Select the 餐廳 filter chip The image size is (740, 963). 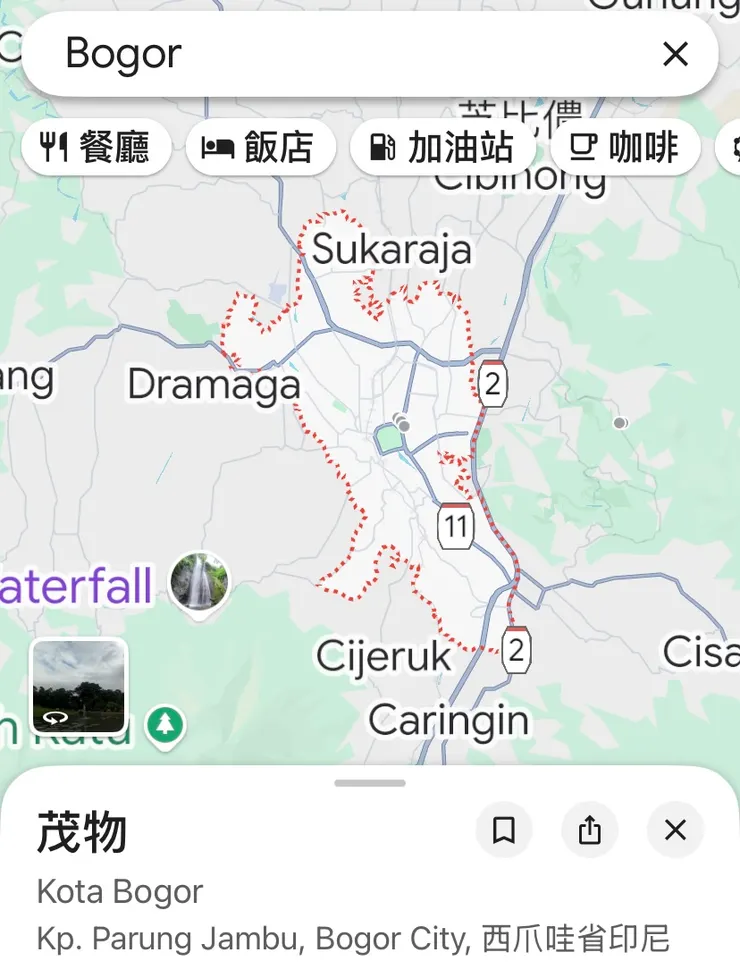96,147
